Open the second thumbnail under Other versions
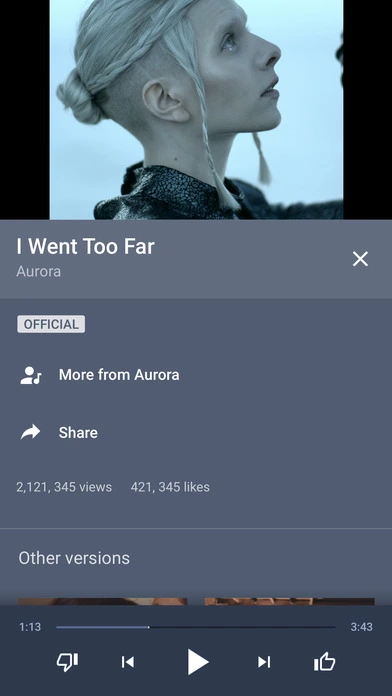 [x=289, y=601]
